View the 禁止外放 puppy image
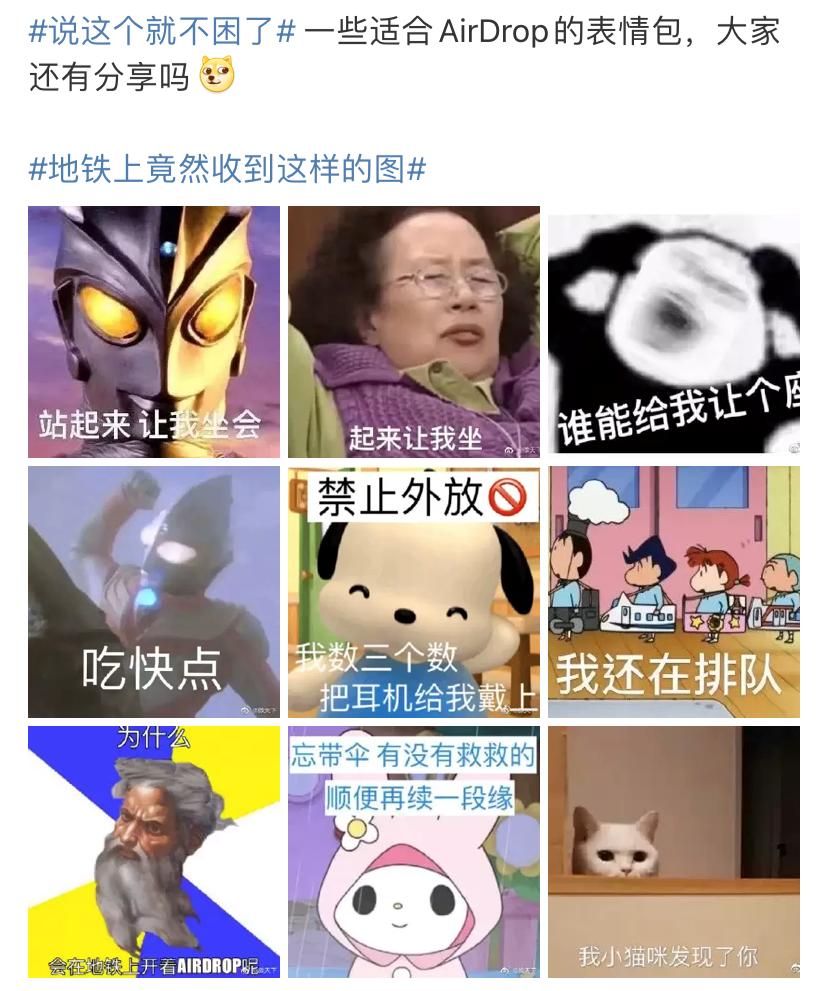This screenshot has height=991, width=828. pyautogui.click(x=414, y=592)
